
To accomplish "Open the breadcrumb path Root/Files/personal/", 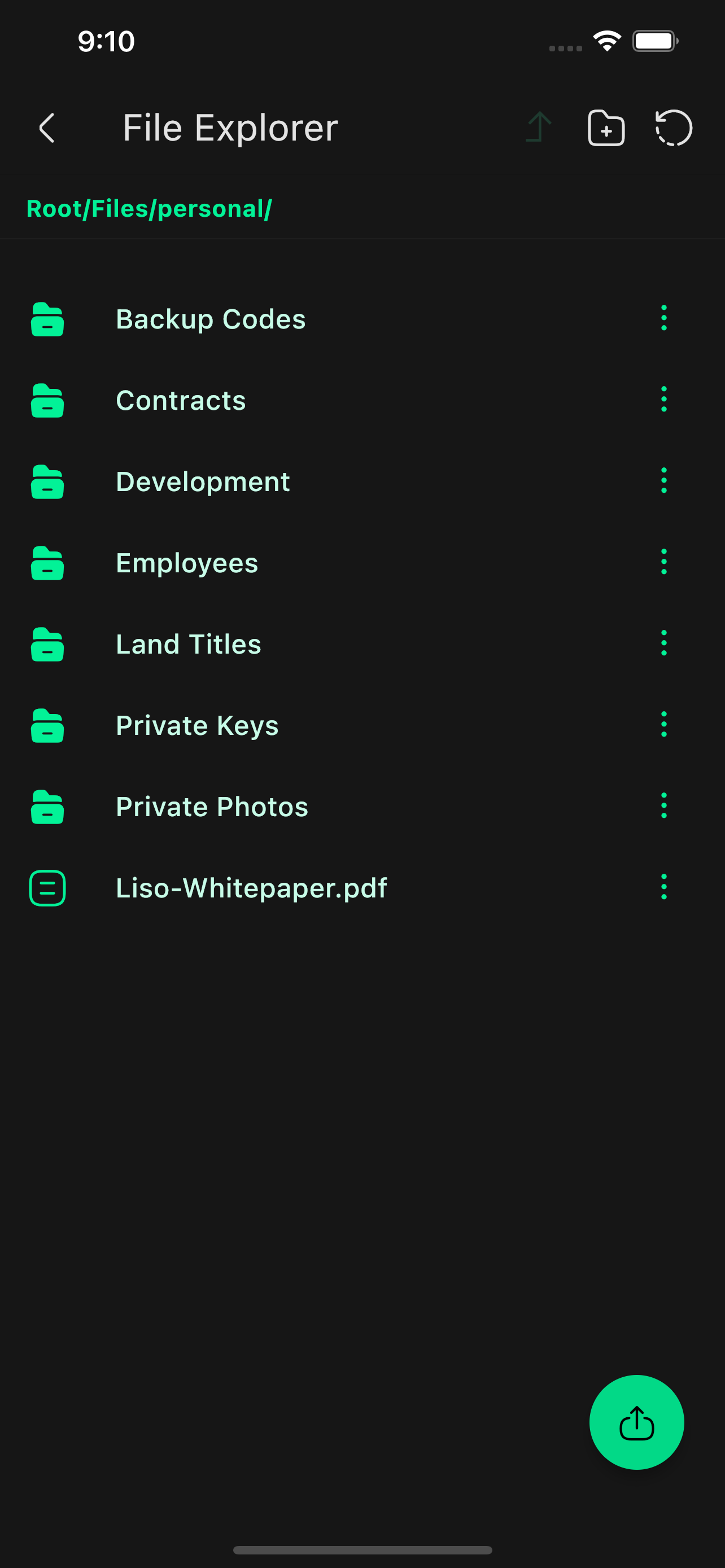I will [149, 208].
